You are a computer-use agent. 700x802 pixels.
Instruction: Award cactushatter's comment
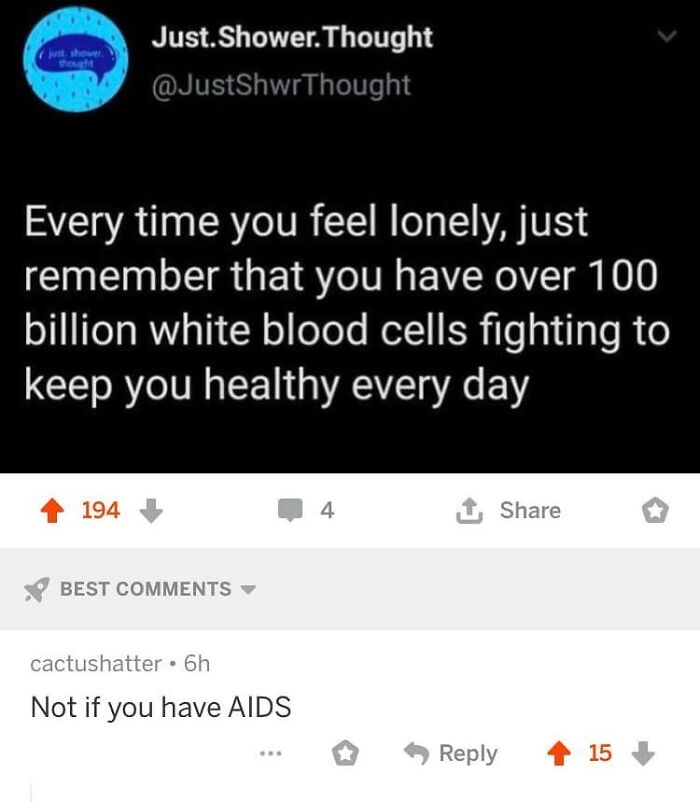pos(345,754)
